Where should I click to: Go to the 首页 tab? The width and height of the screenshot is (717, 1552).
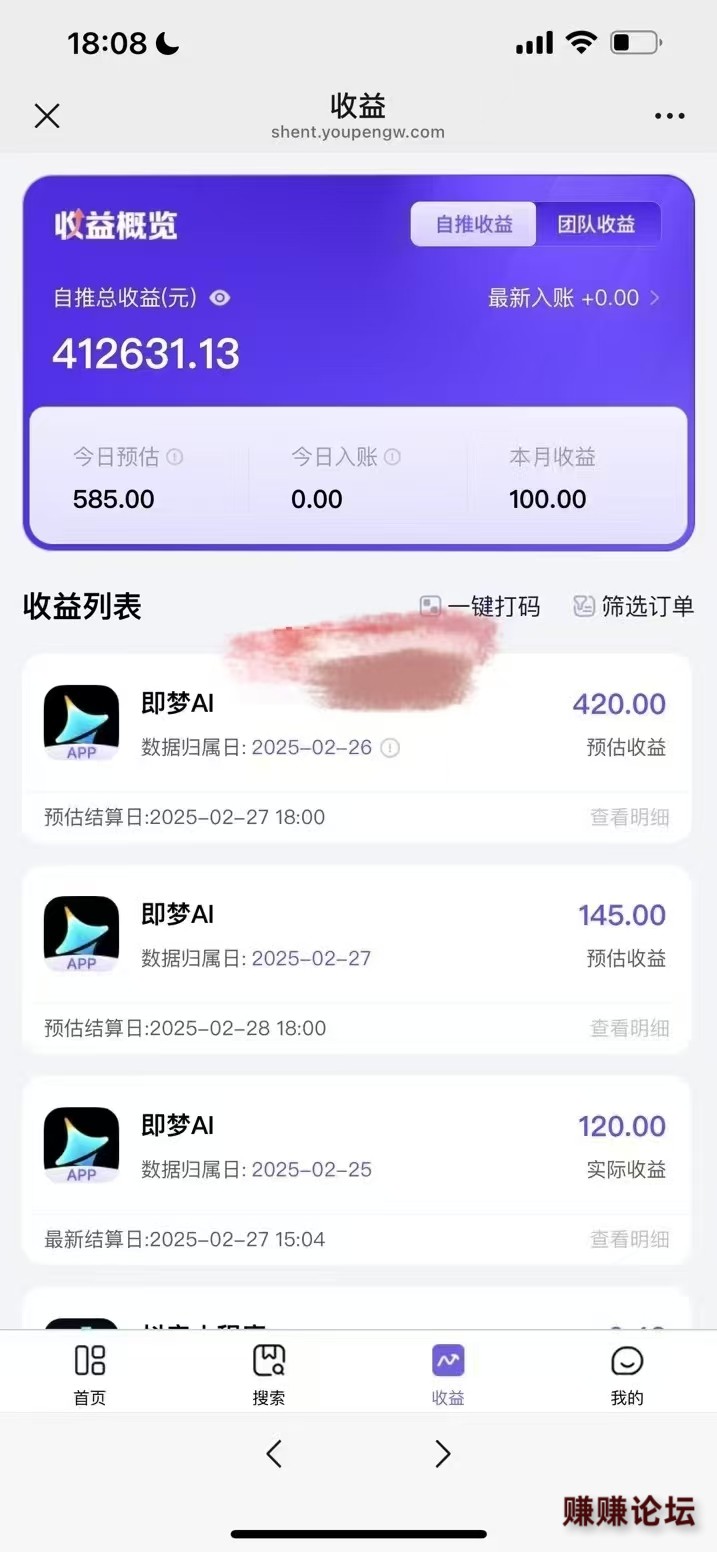click(90, 1374)
